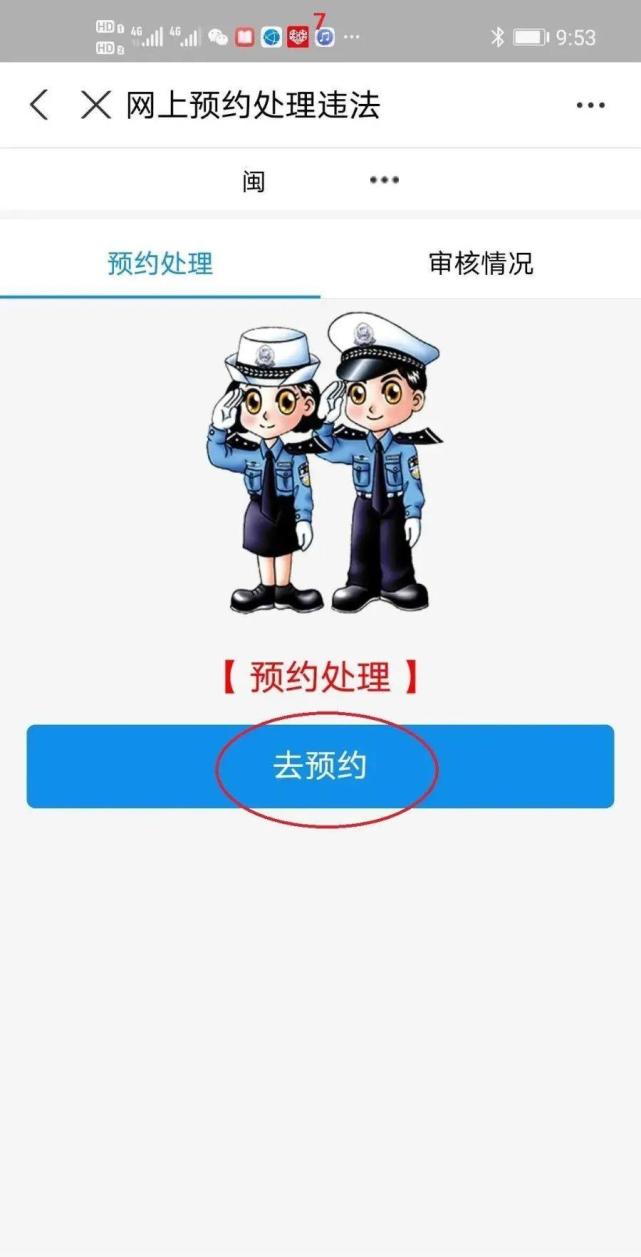The height and width of the screenshot is (1257, 641).
Task: Open the top-right overflow menu
Action: (x=590, y=105)
